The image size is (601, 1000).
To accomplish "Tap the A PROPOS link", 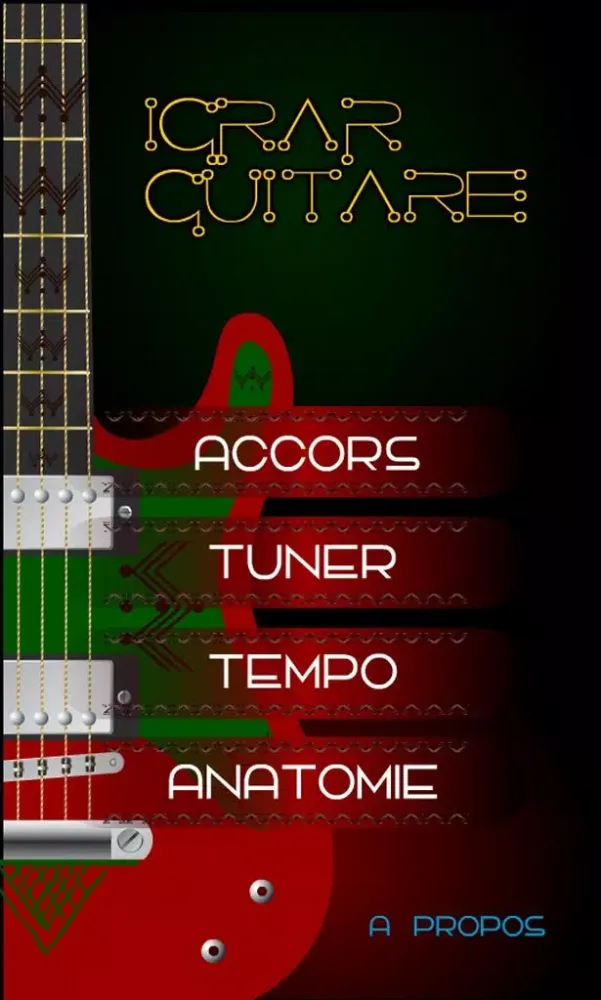I will [457, 926].
